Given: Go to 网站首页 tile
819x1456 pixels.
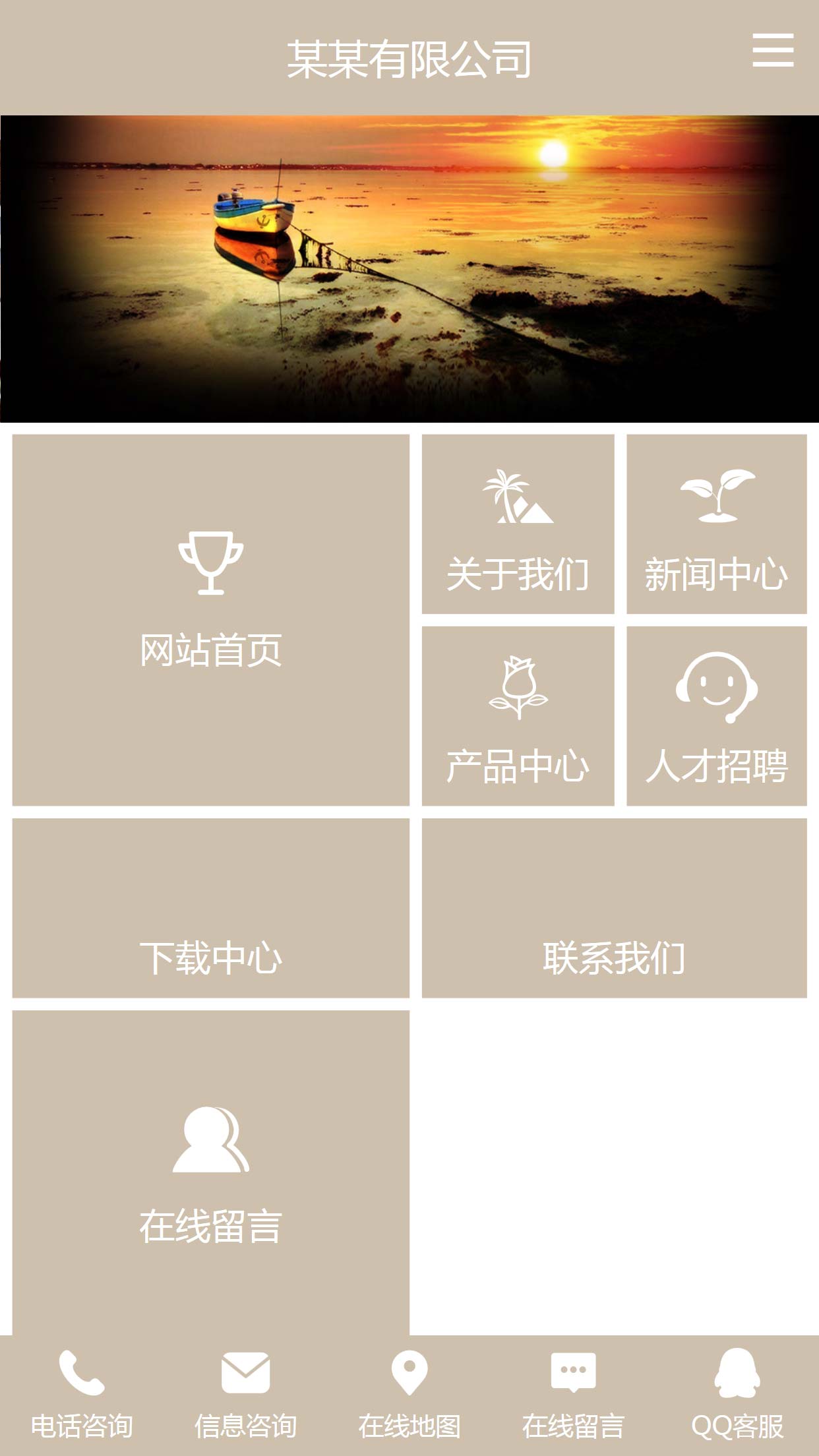Looking at the screenshot, I should (x=210, y=619).
